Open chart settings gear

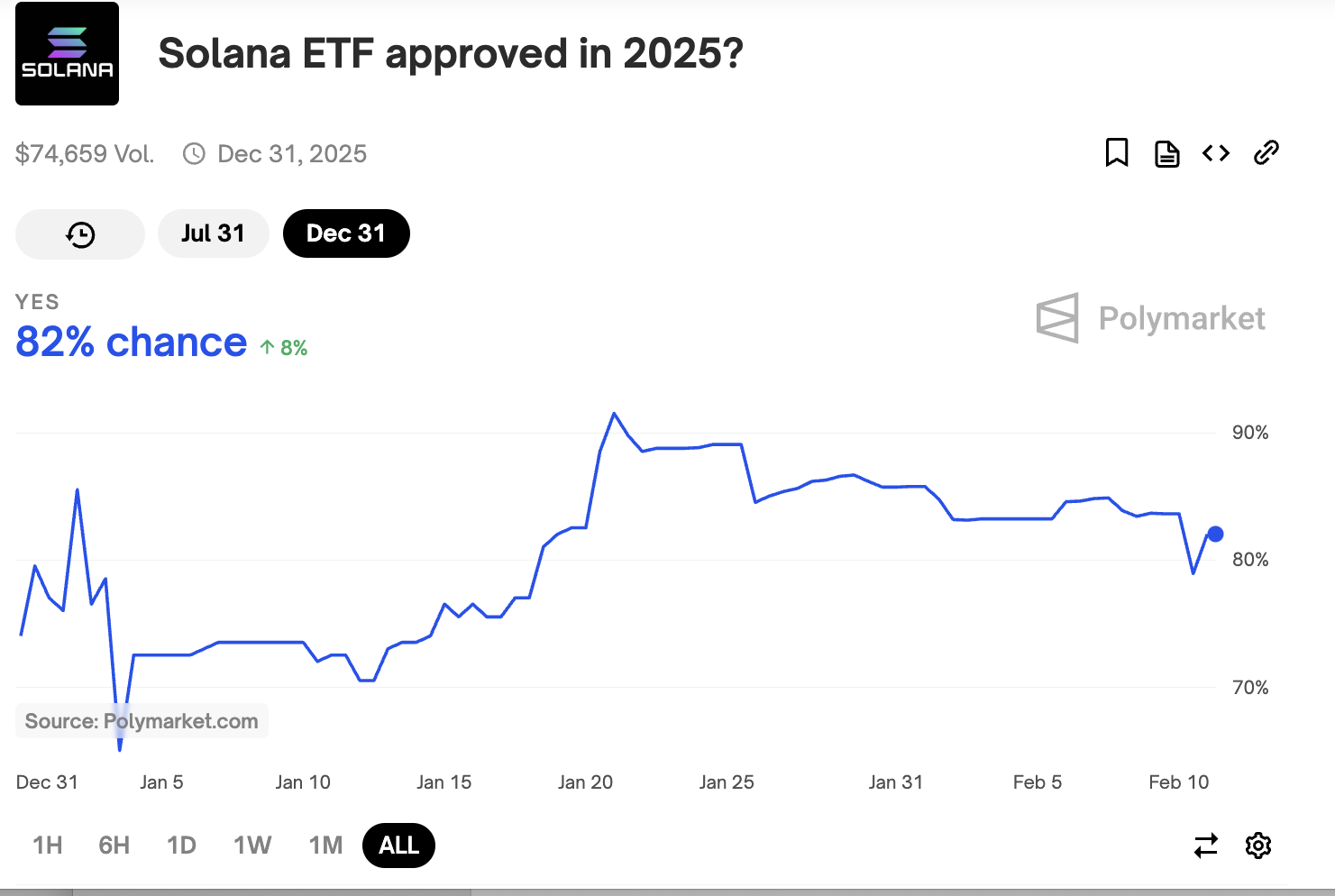[1258, 846]
